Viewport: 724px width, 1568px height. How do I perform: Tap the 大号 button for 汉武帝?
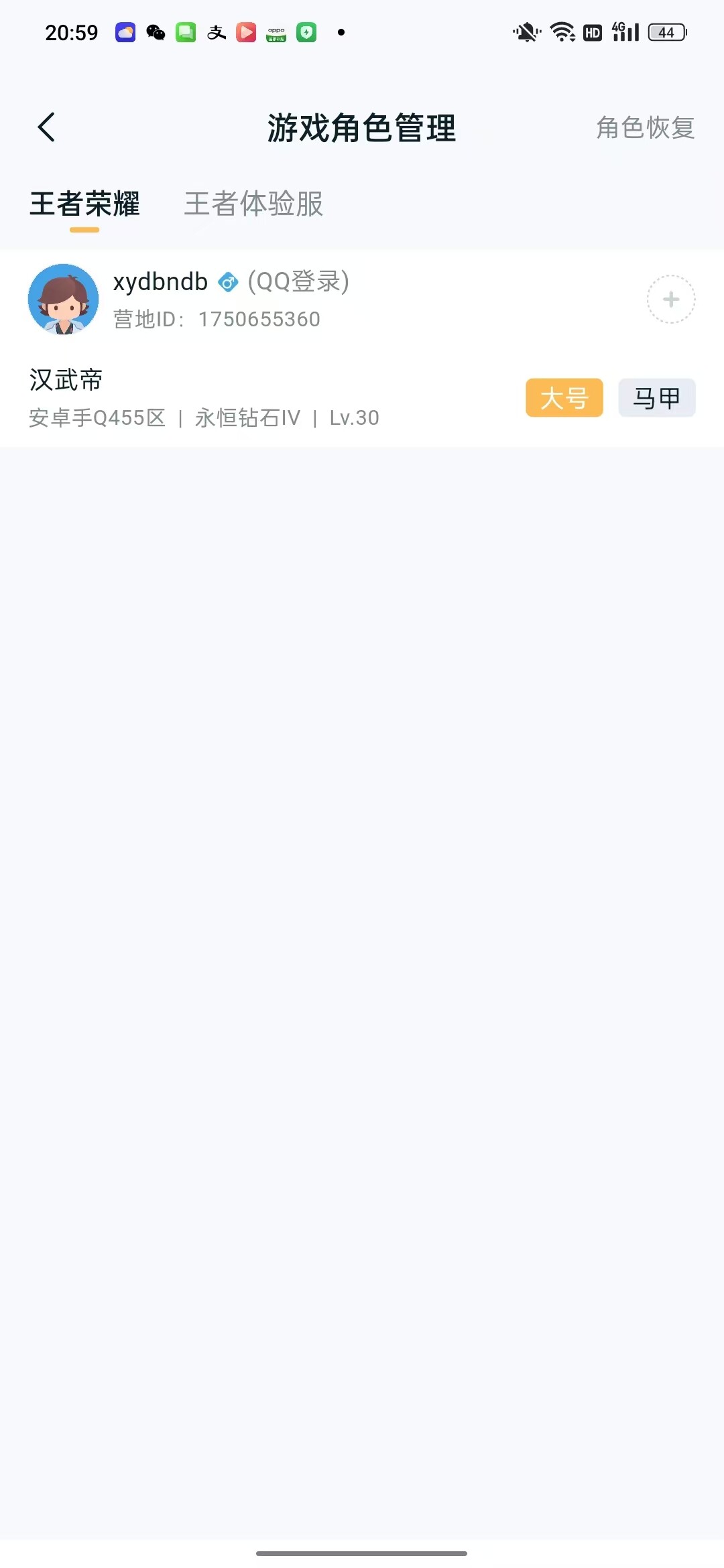point(564,398)
